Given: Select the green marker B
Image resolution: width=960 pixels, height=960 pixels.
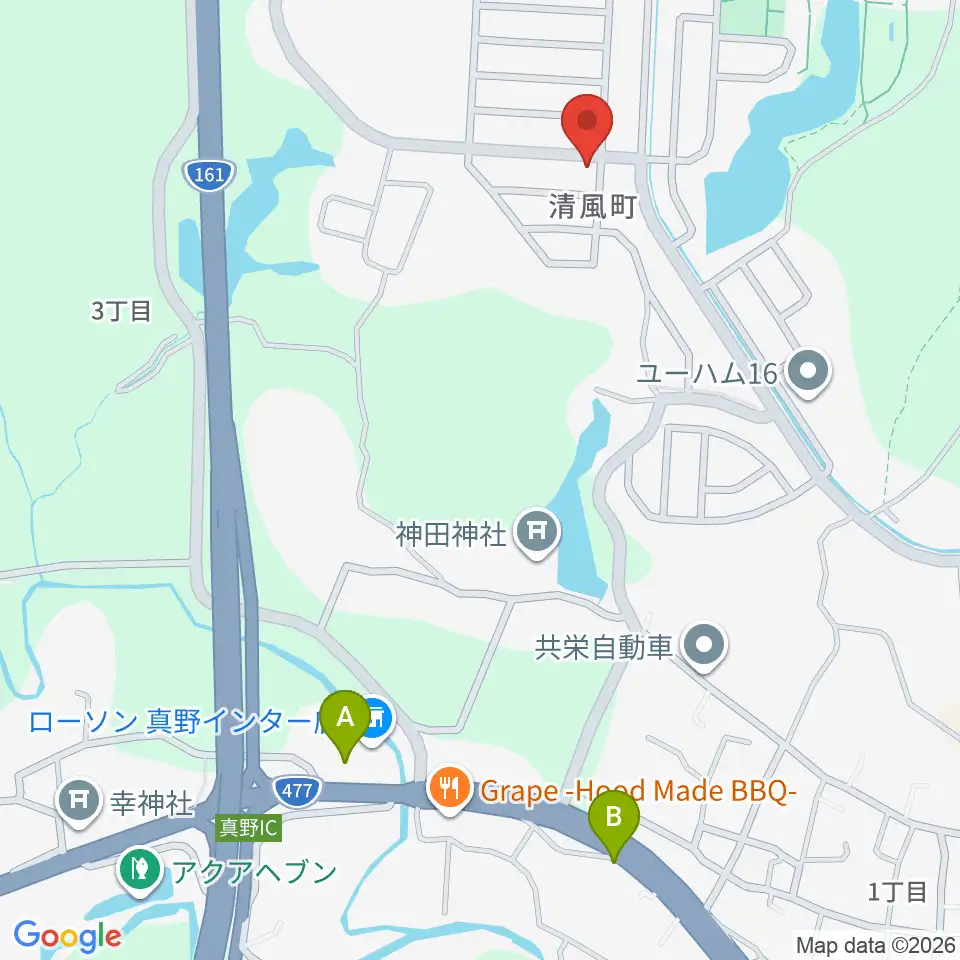Looking at the screenshot, I should click(x=613, y=825).
